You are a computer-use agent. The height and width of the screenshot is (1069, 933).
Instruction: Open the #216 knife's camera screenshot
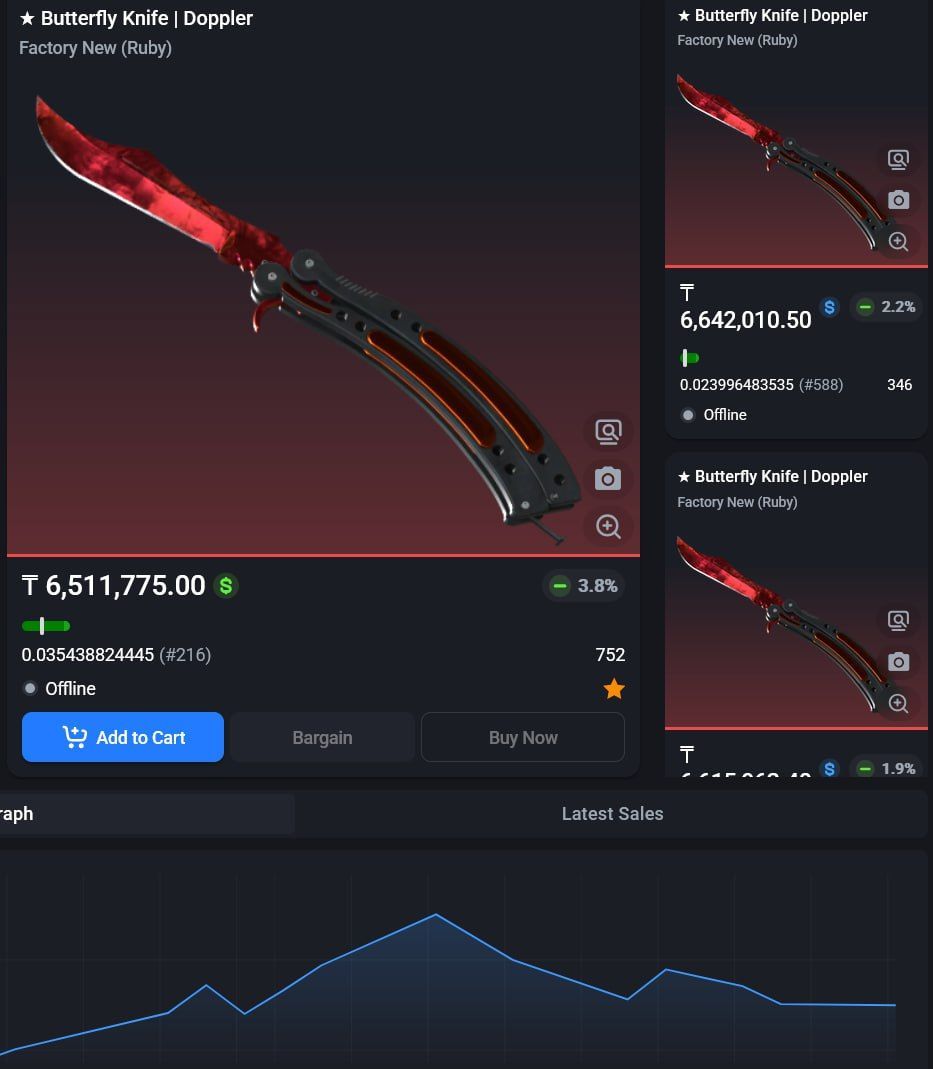point(608,479)
